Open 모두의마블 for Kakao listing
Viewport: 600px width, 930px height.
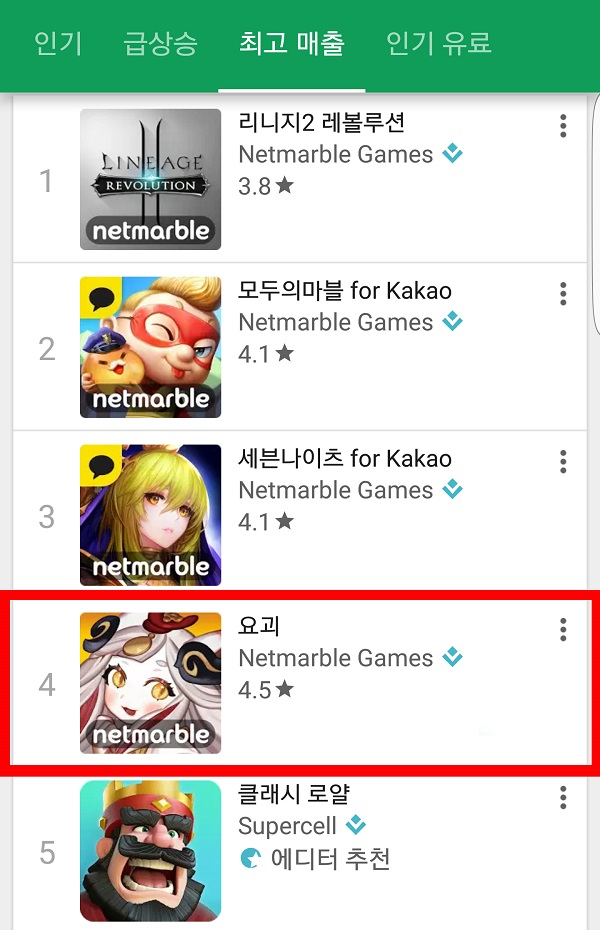[345, 291]
